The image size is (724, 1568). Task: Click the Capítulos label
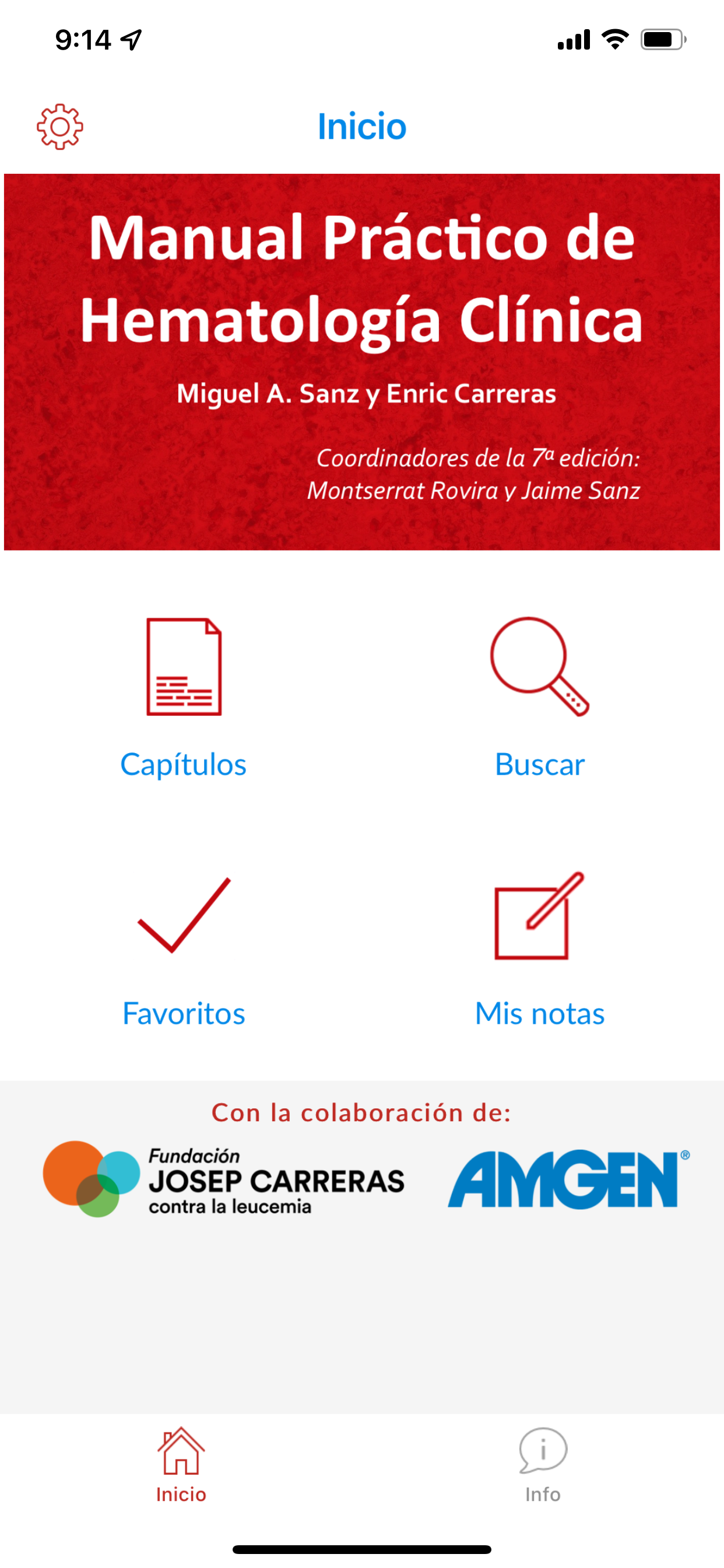[184, 765]
